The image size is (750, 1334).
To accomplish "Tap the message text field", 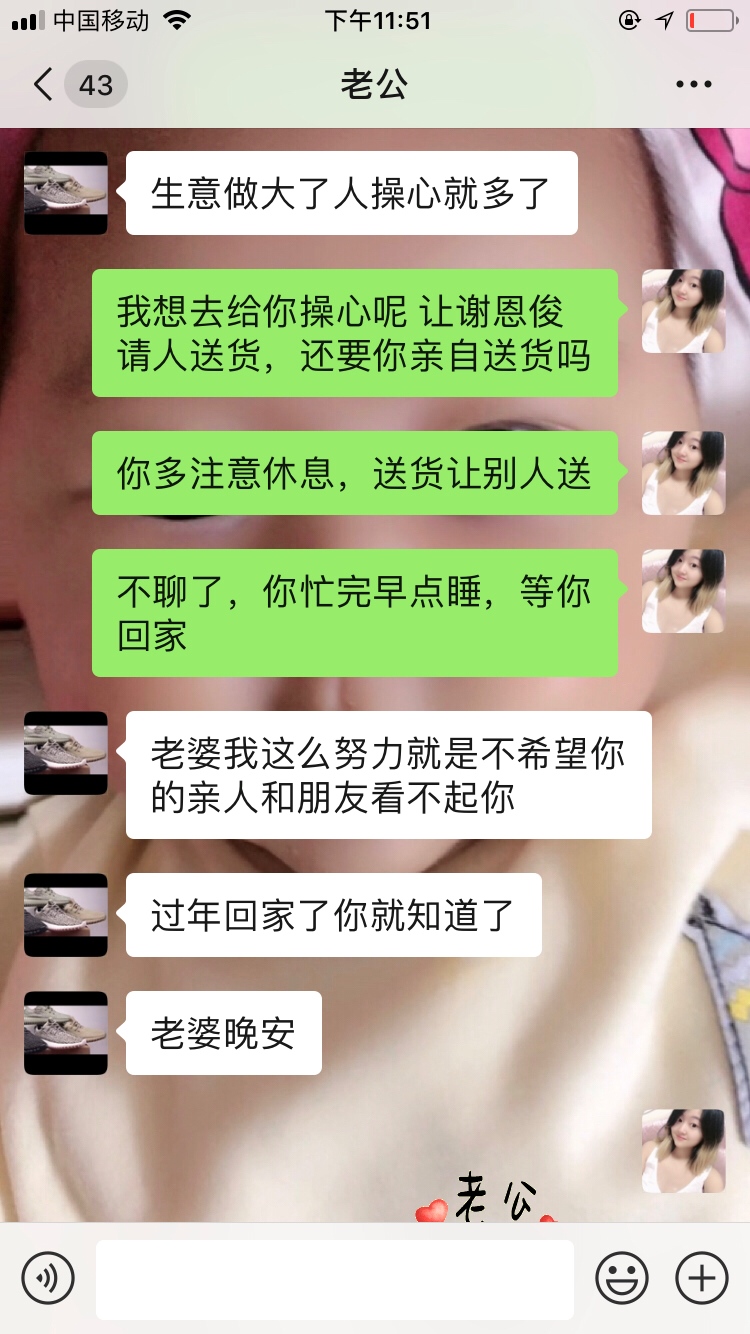I will coord(335,1278).
